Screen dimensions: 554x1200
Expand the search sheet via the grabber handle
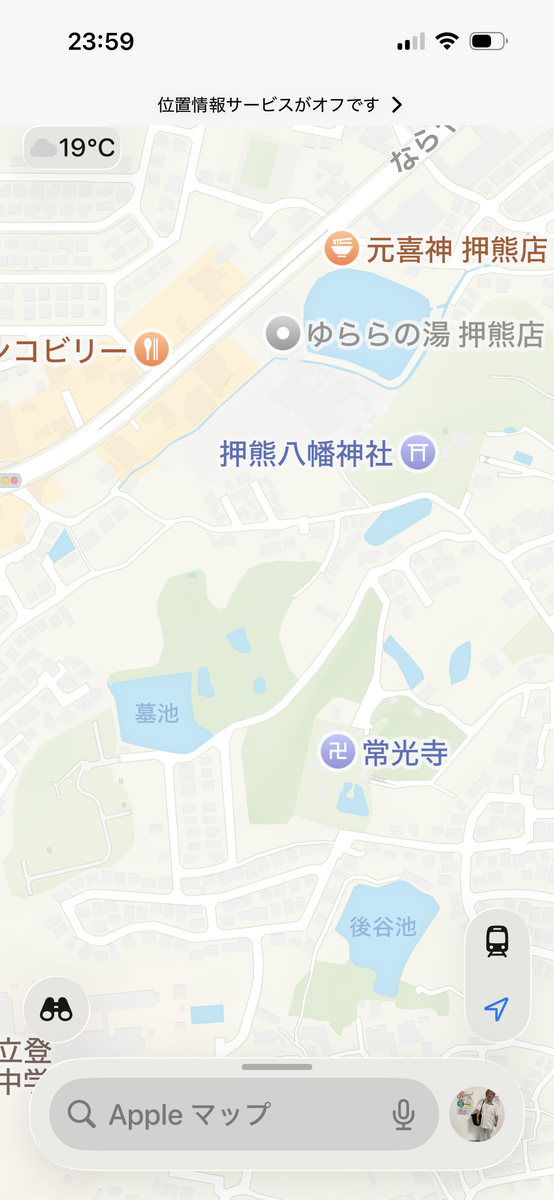pos(277,1067)
